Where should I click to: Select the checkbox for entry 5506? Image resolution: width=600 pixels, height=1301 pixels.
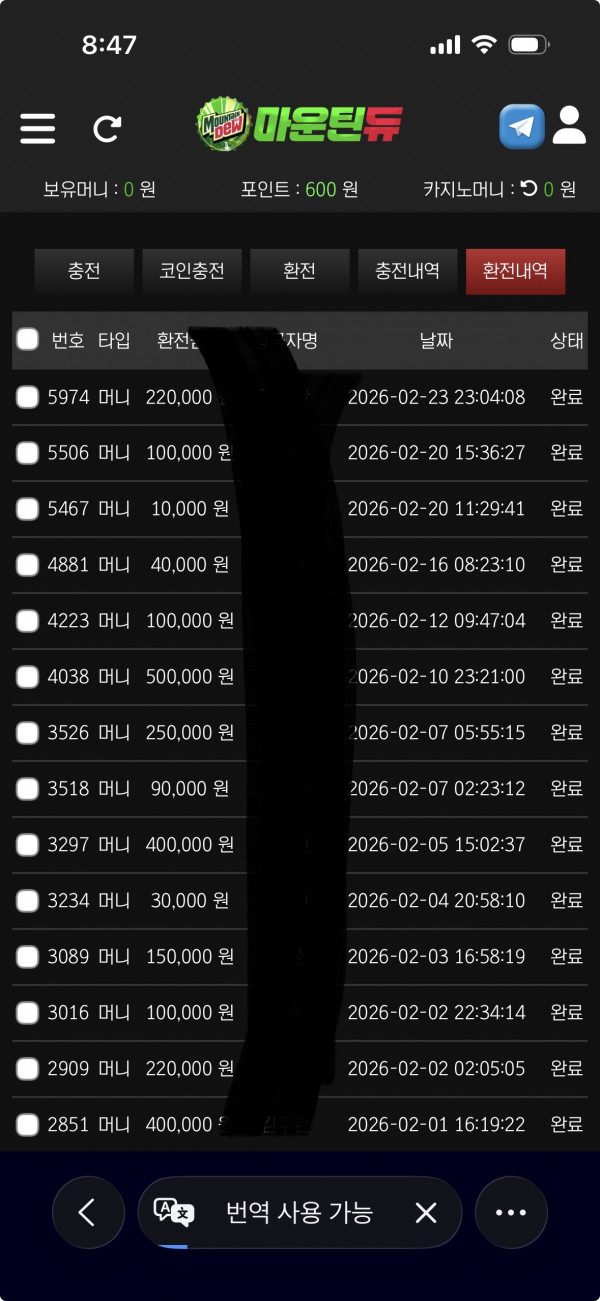27,453
